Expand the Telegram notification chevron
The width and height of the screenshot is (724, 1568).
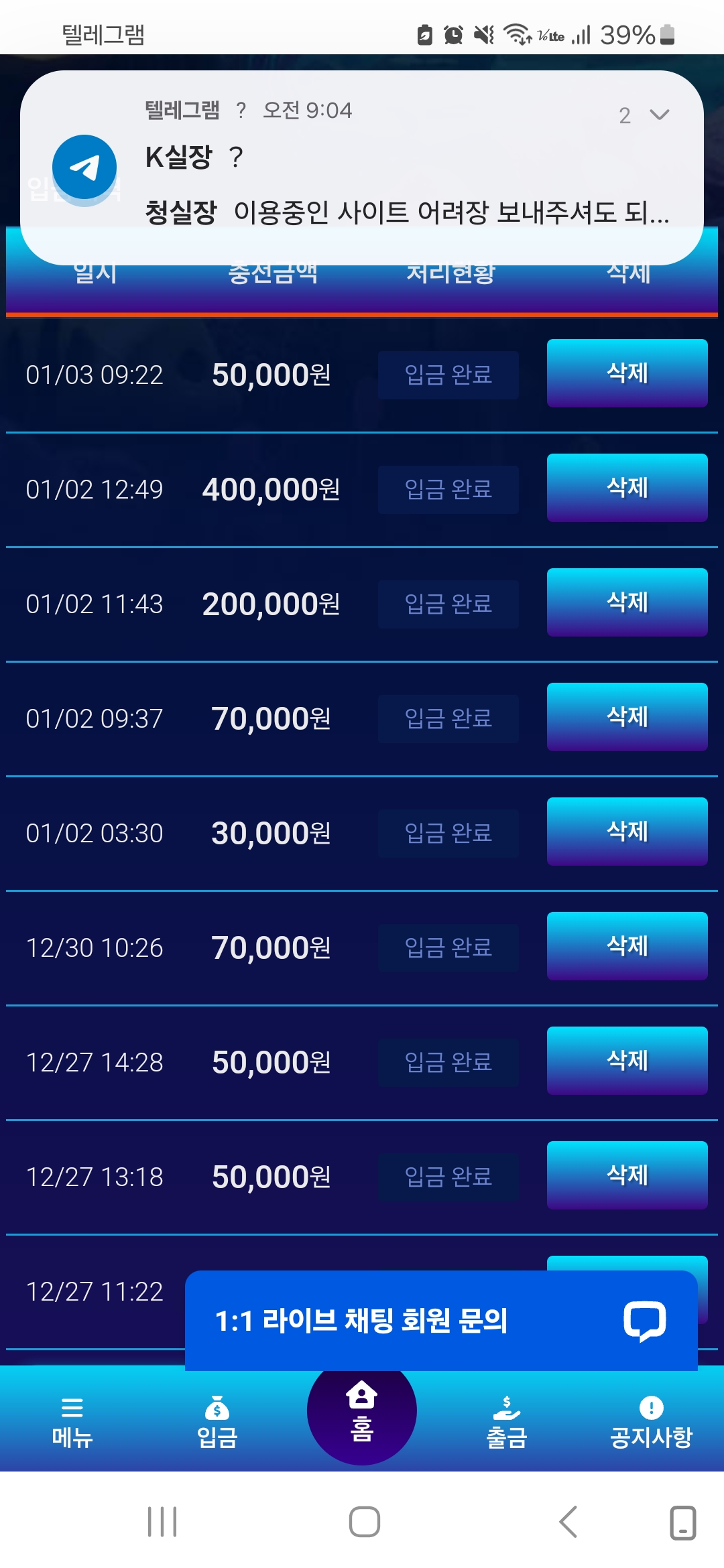(x=660, y=115)
